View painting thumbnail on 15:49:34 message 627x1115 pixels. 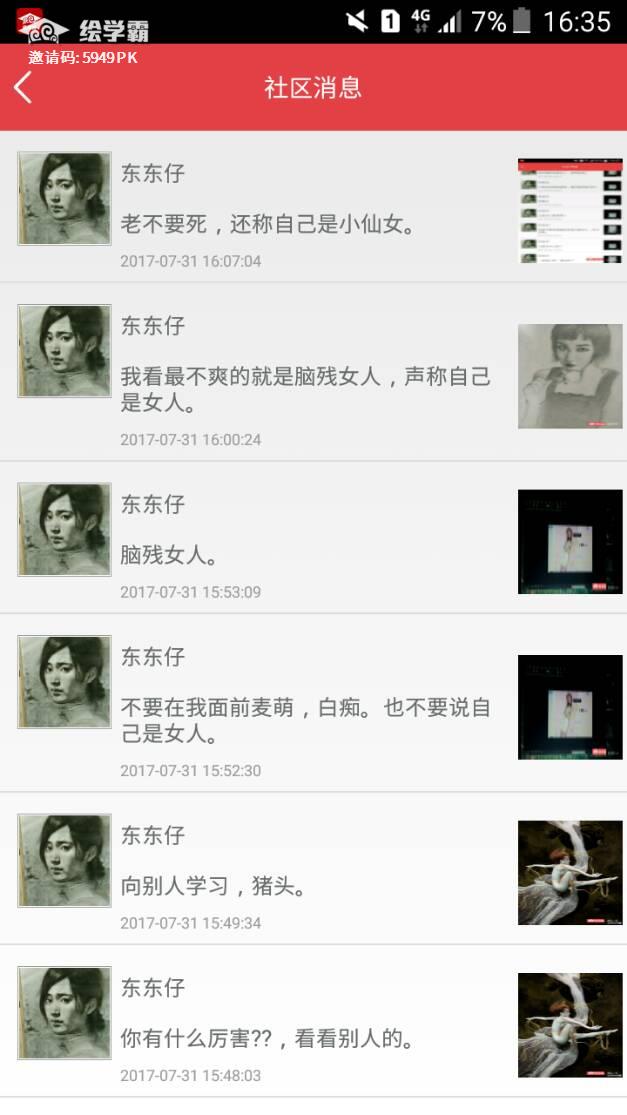click(570, 872)
